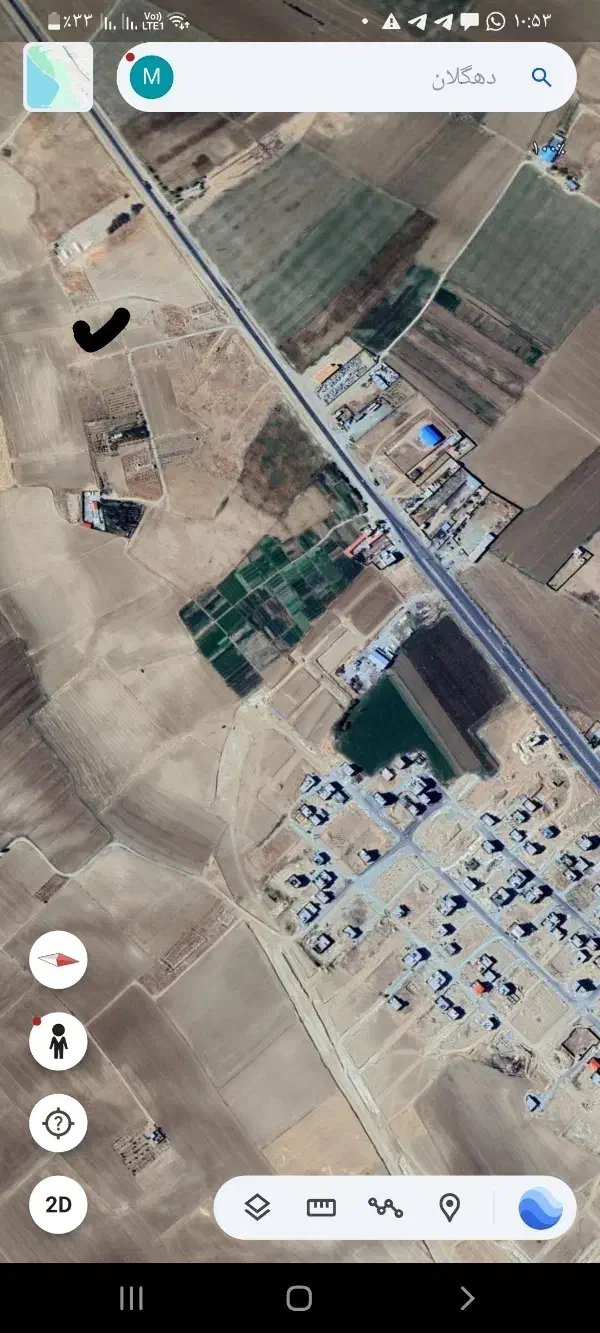600x1333 pixels.
Task: Open the map layers panel
Action: [x=257, y=1208]
